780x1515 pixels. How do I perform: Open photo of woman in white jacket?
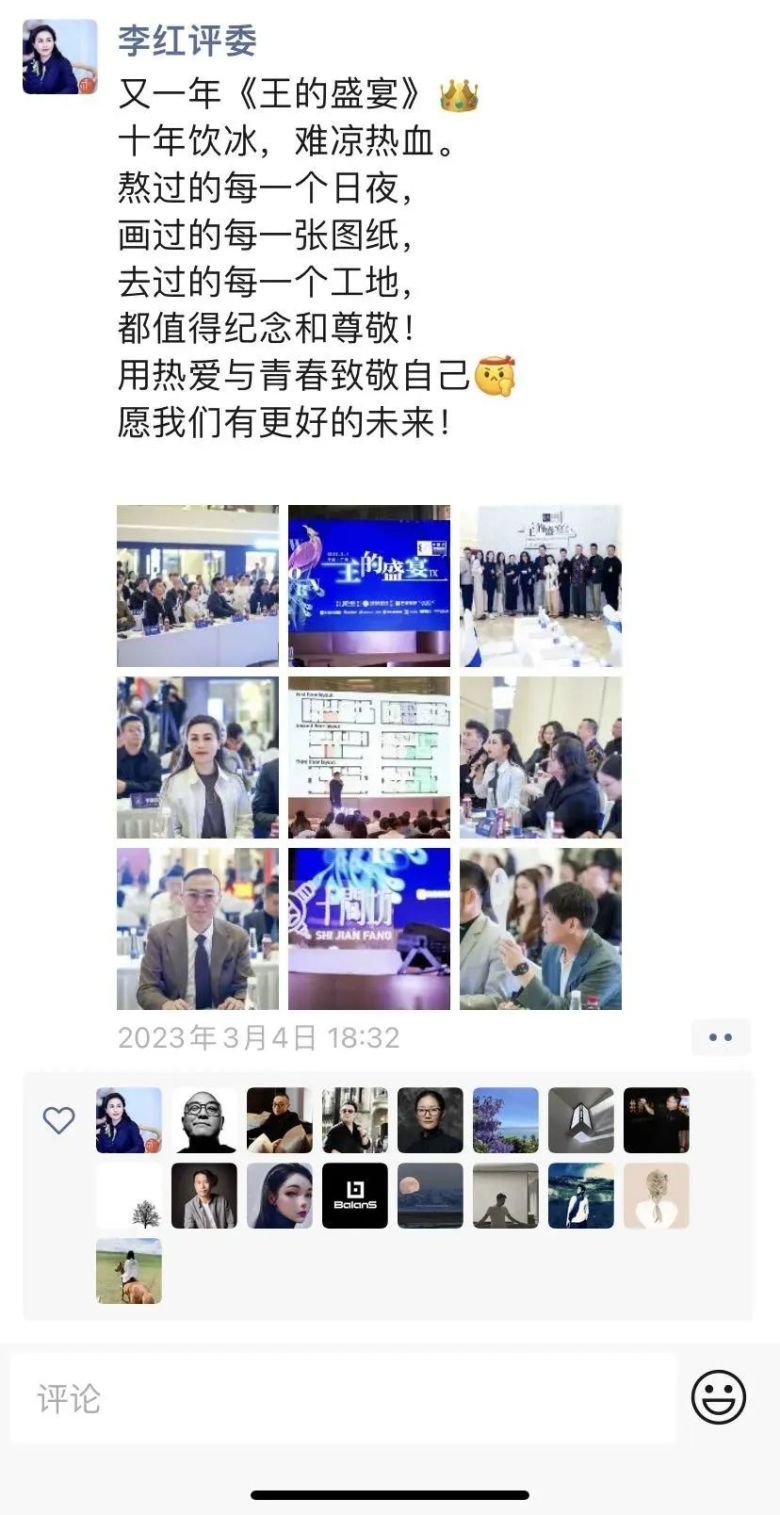point(198,757)
